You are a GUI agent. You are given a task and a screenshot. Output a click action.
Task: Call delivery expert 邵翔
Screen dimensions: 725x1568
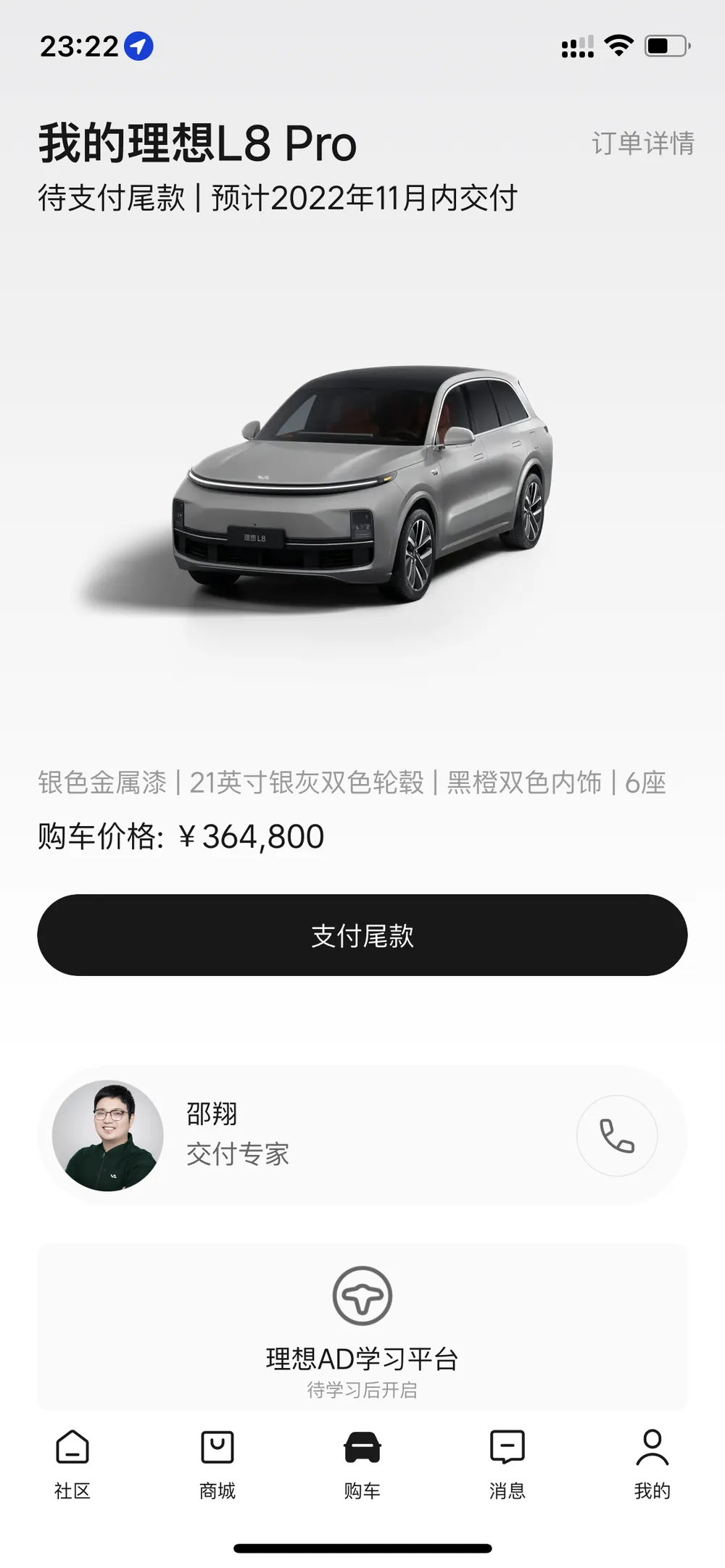[617, 1135]
